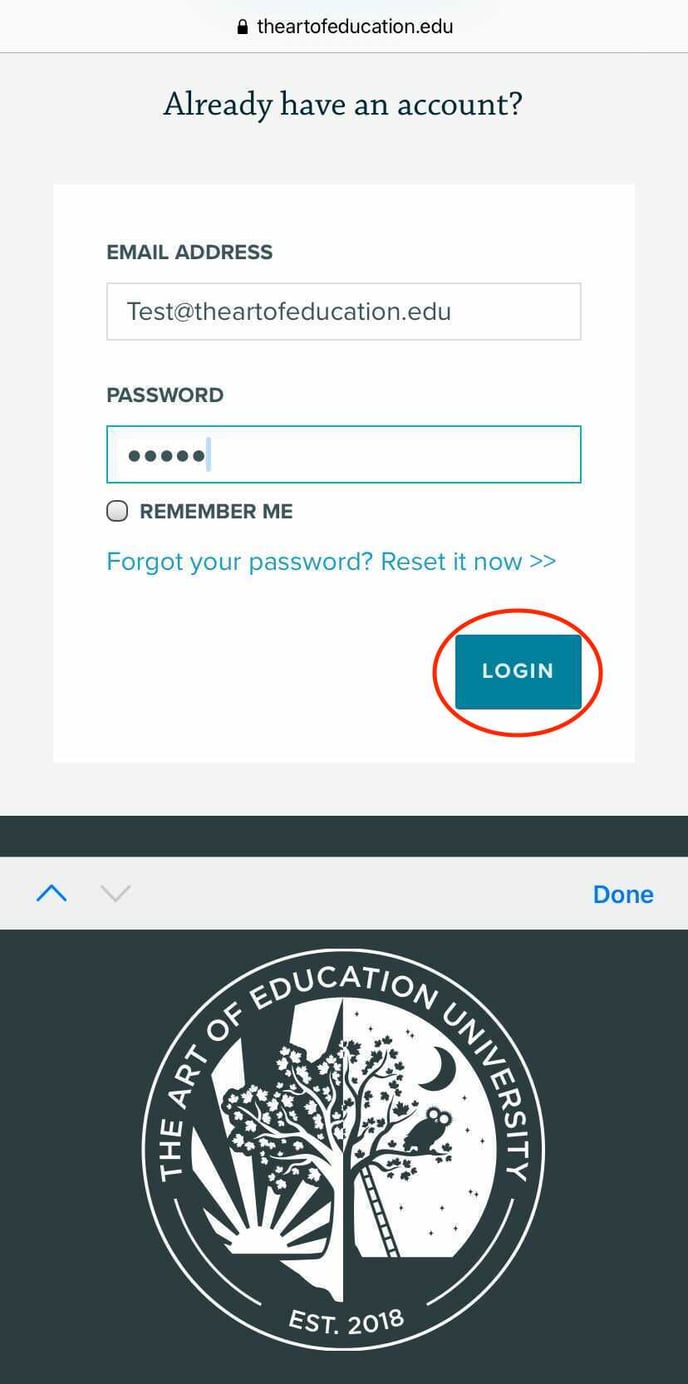Jump to previous field with up arrow
Image resolution: width=688 pixels, height=1384 pixels.
tap(51, 894)
